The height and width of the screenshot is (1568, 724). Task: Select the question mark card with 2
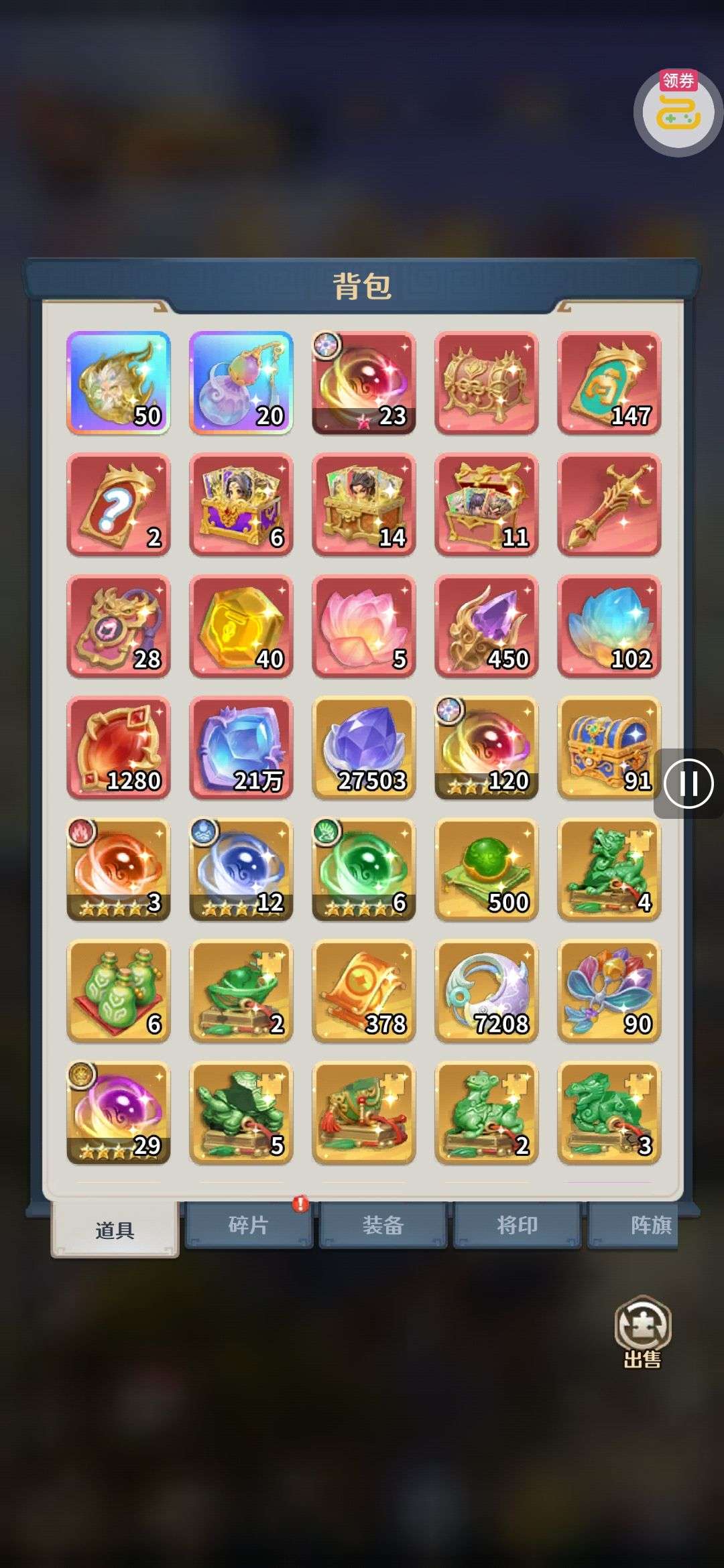[x=119, y=505]
